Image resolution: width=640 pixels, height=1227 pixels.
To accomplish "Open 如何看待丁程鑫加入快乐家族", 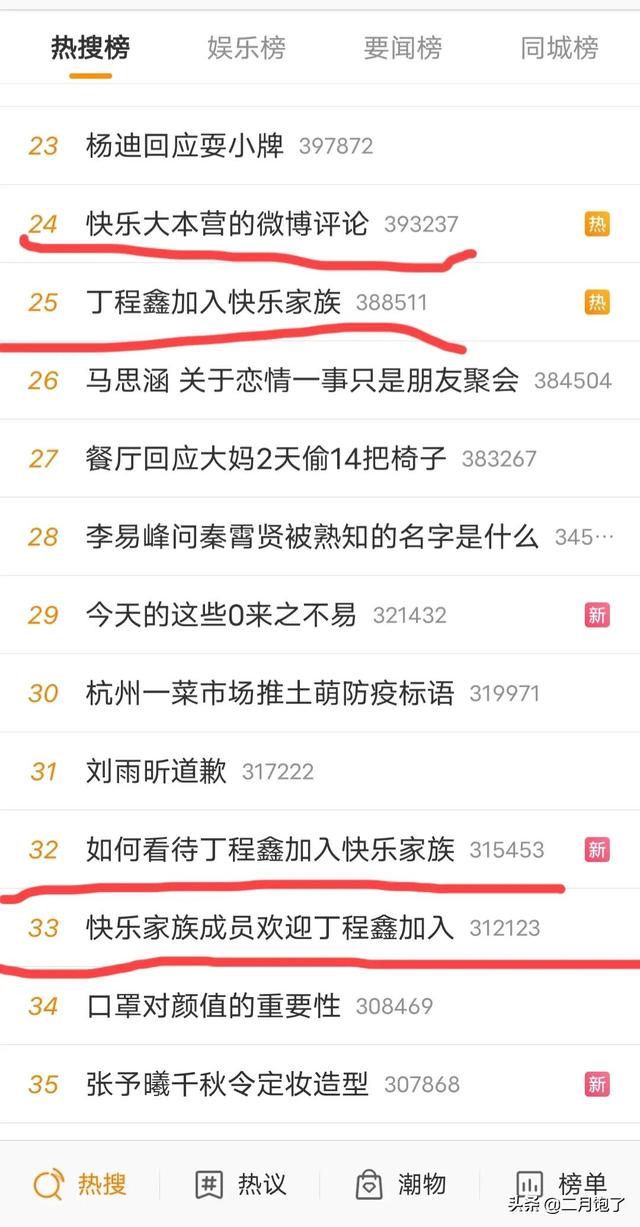I will coord(320,849).
